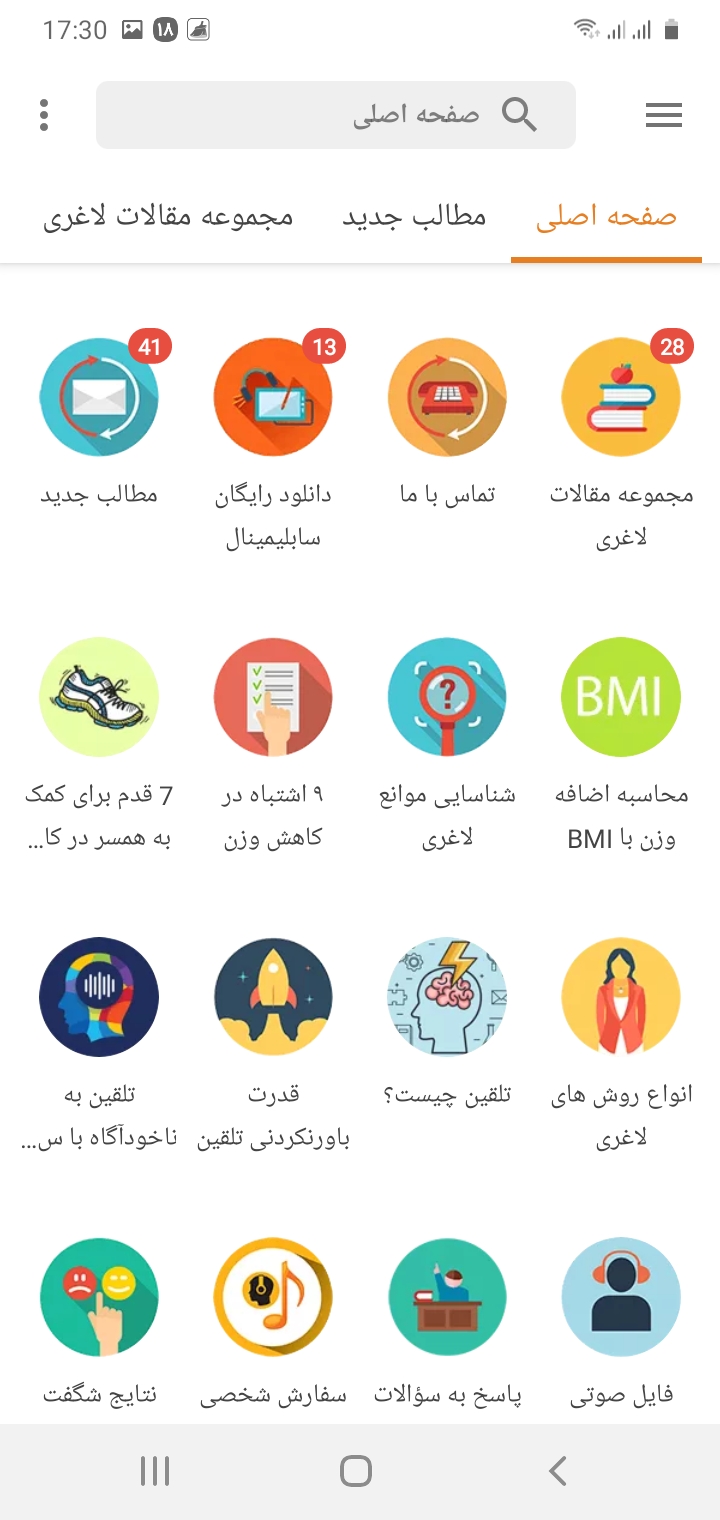Tap the '41' badge on مطالب جدید
The width and height of the screenshot is (720, 1520).
pos(149,347)
